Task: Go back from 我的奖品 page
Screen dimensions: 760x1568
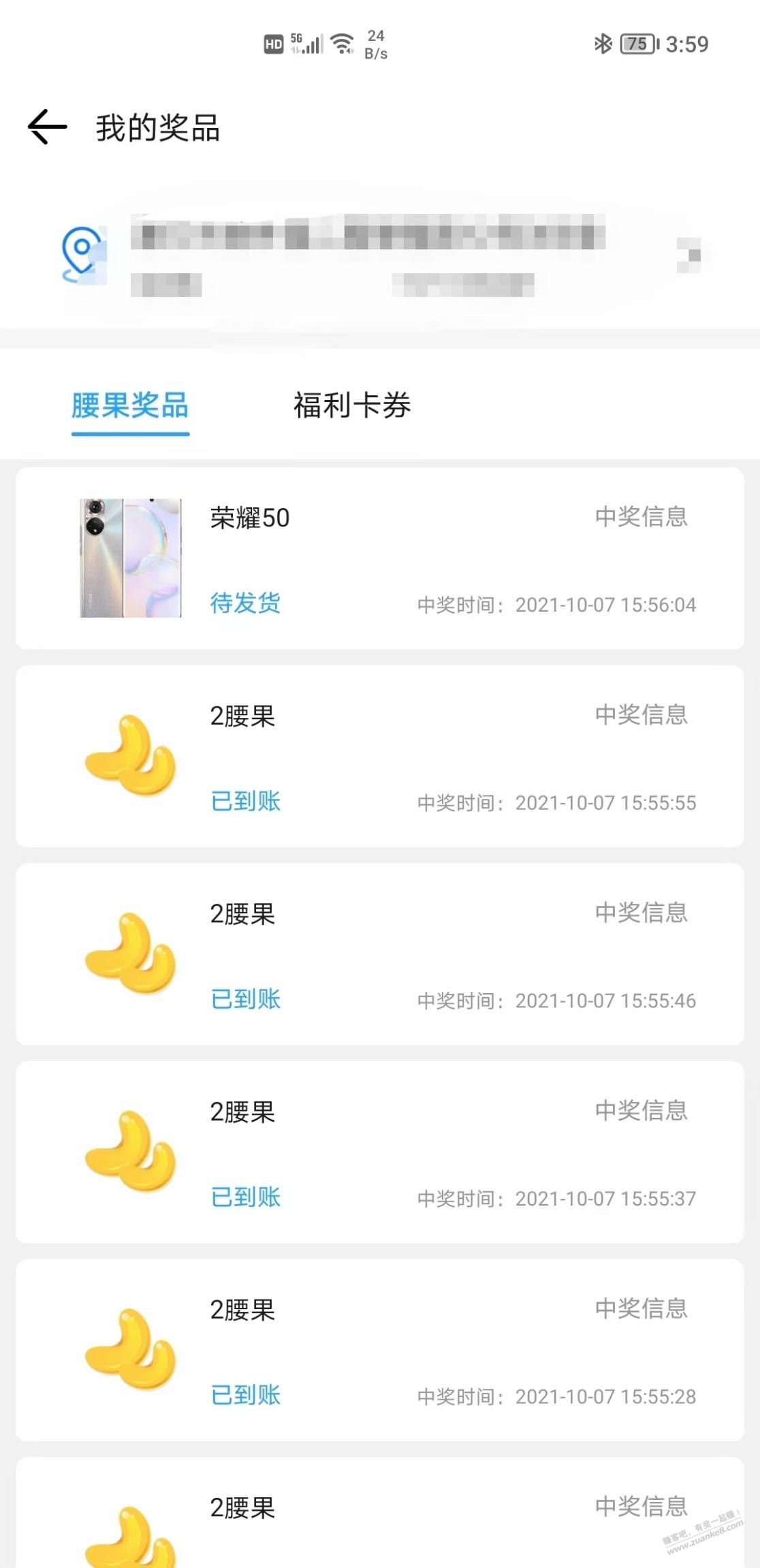Action: click(x=47, y=127)
